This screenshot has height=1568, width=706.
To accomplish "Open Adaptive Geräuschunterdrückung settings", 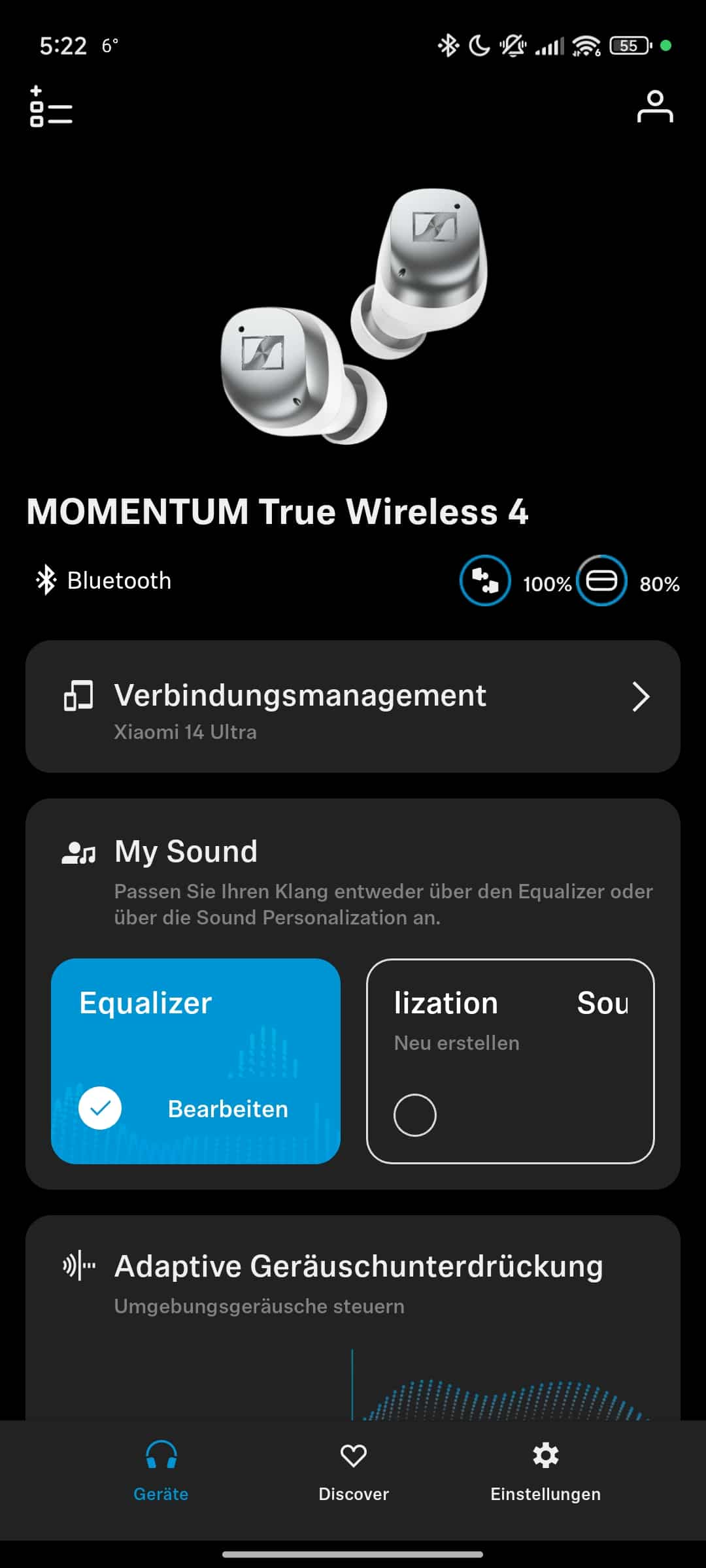I will pyautogui.click(x=358, y=1266).
